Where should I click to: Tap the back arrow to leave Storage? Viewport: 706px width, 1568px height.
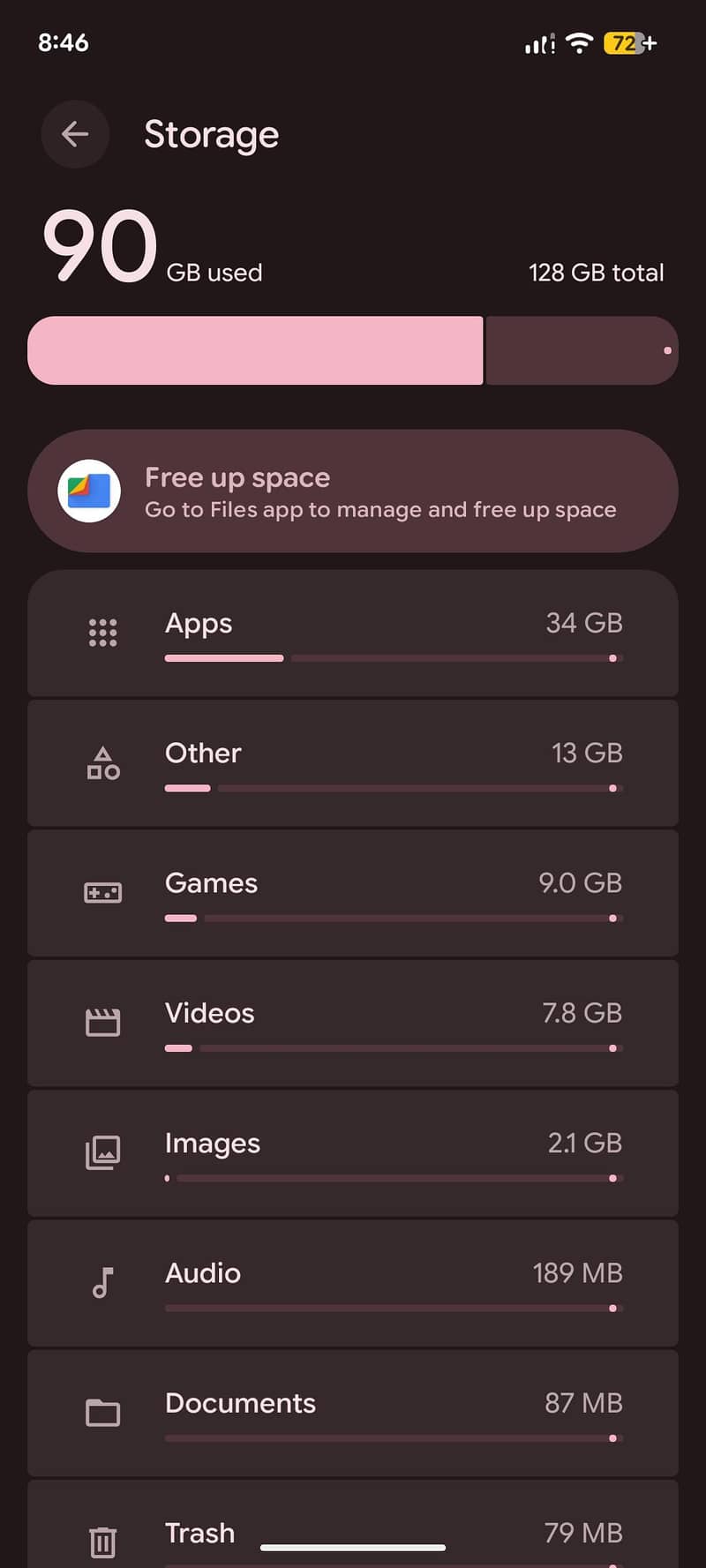74,134
